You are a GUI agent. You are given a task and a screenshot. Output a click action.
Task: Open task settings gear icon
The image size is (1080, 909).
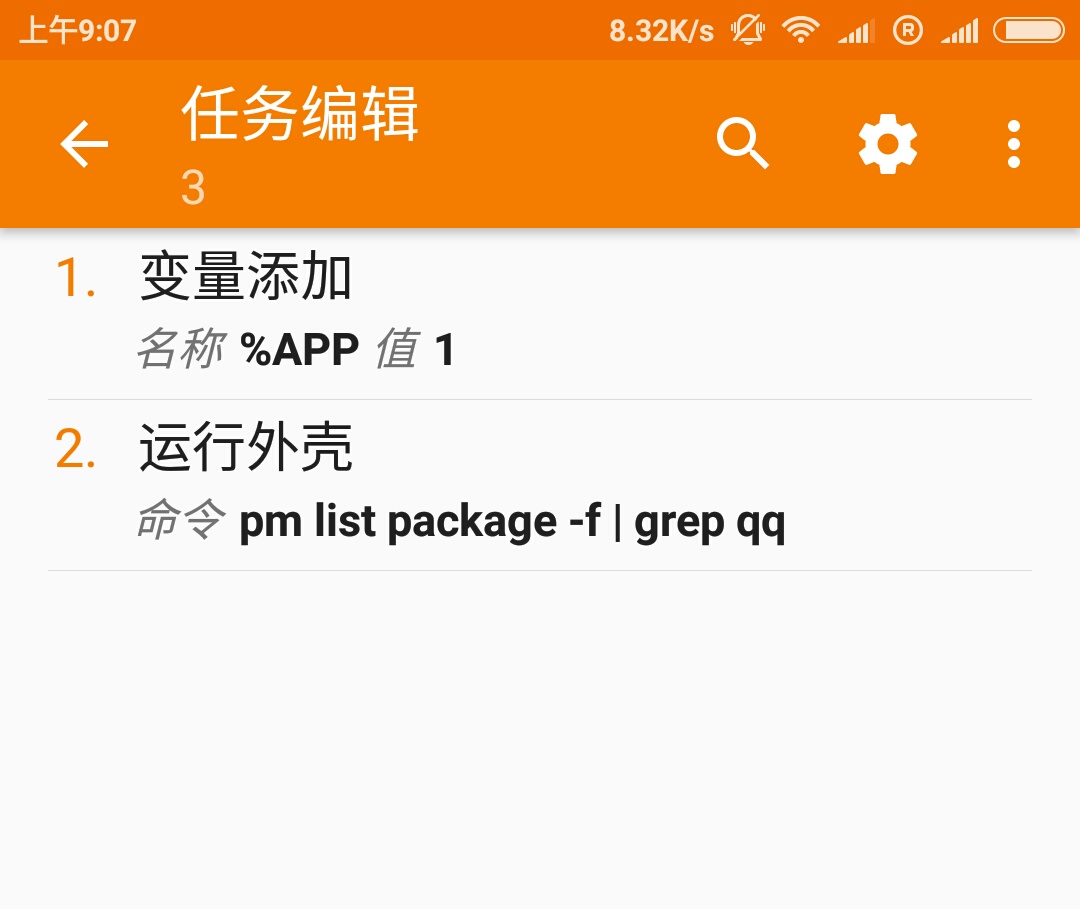888,145
